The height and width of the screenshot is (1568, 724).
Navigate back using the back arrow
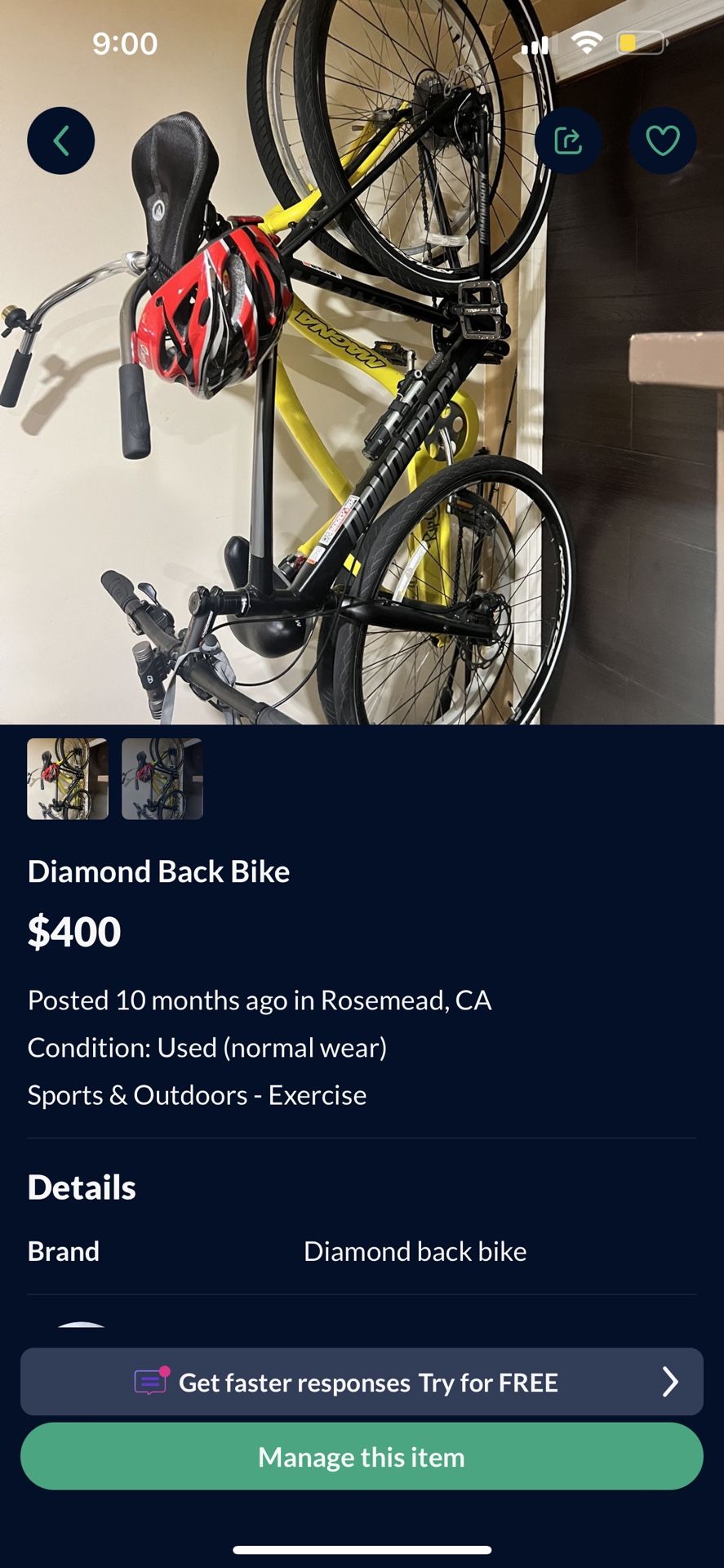click(x=60, y=140)
